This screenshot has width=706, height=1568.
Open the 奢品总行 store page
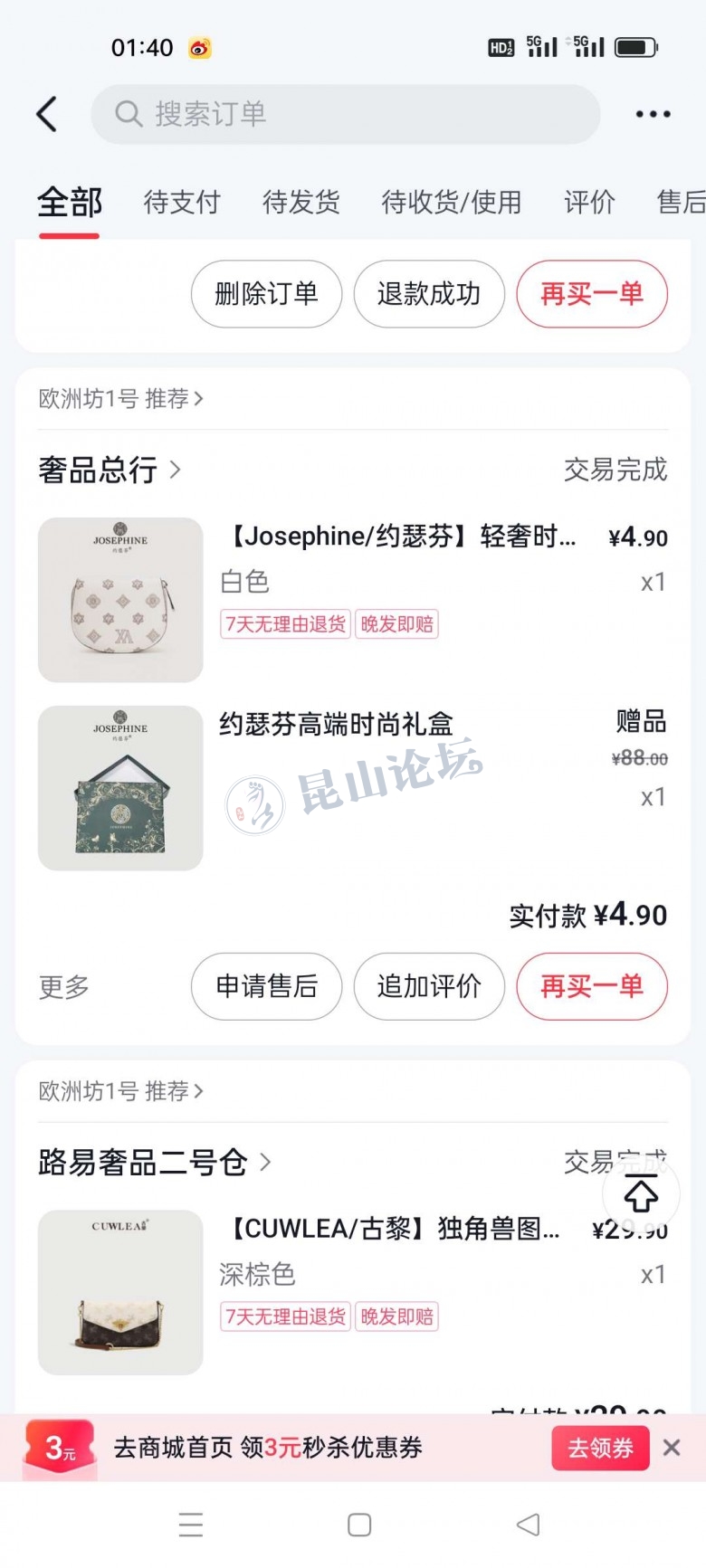click(x=109, y=470)
